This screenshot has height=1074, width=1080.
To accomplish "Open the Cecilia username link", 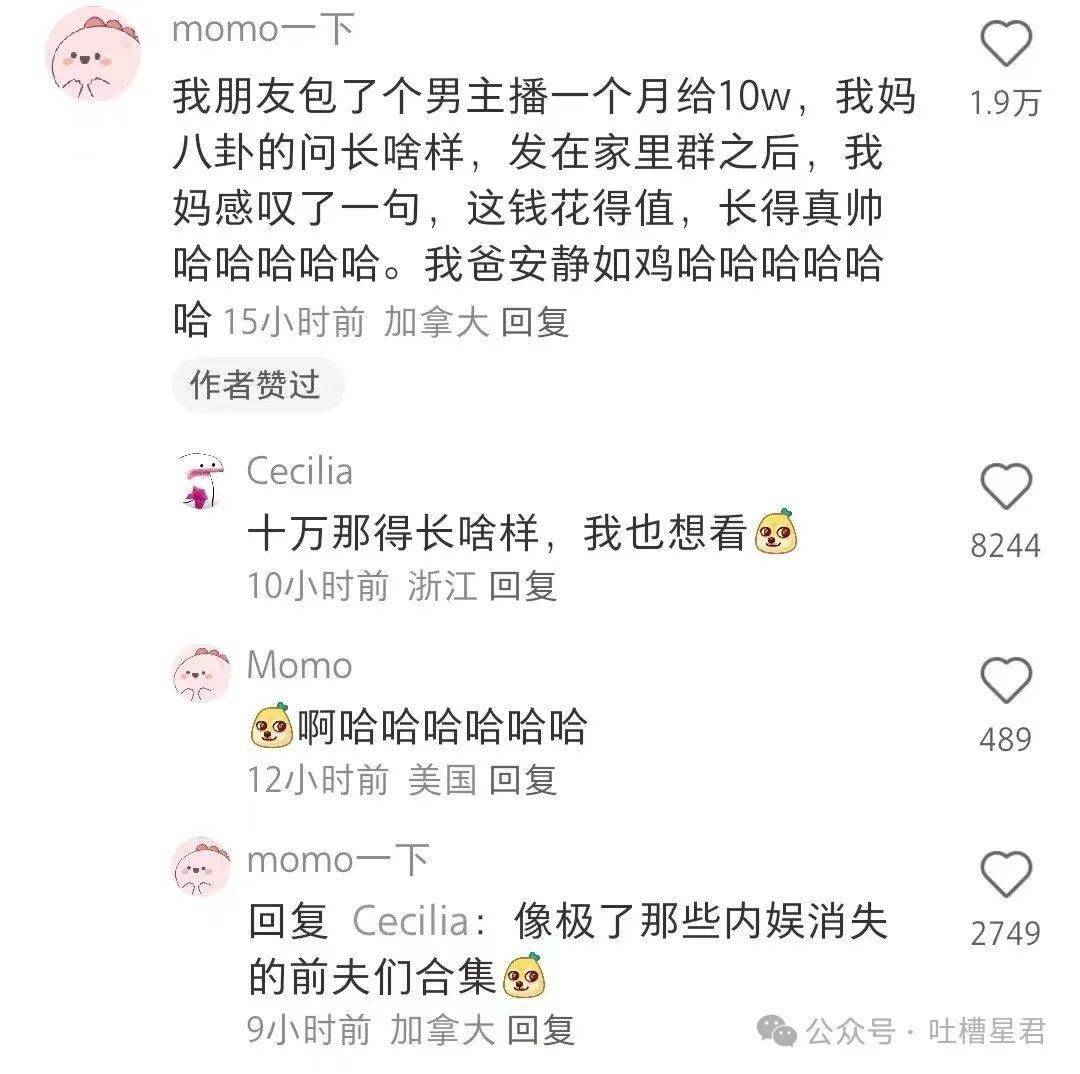I will point(299,471).
